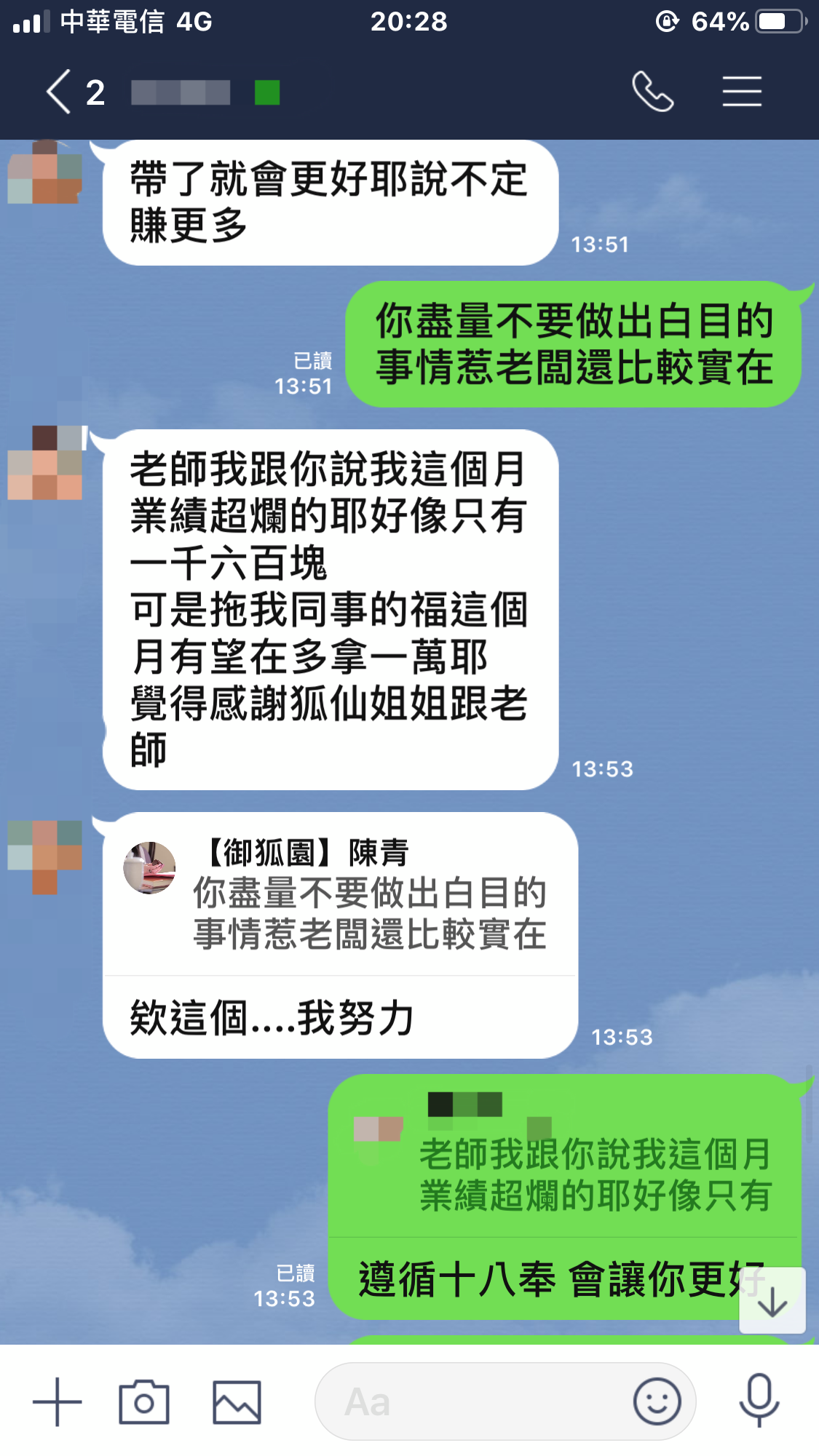Open the chat menu
Image resolution: width=819 pixels, height=1456 pixels.
pos(741,92)
